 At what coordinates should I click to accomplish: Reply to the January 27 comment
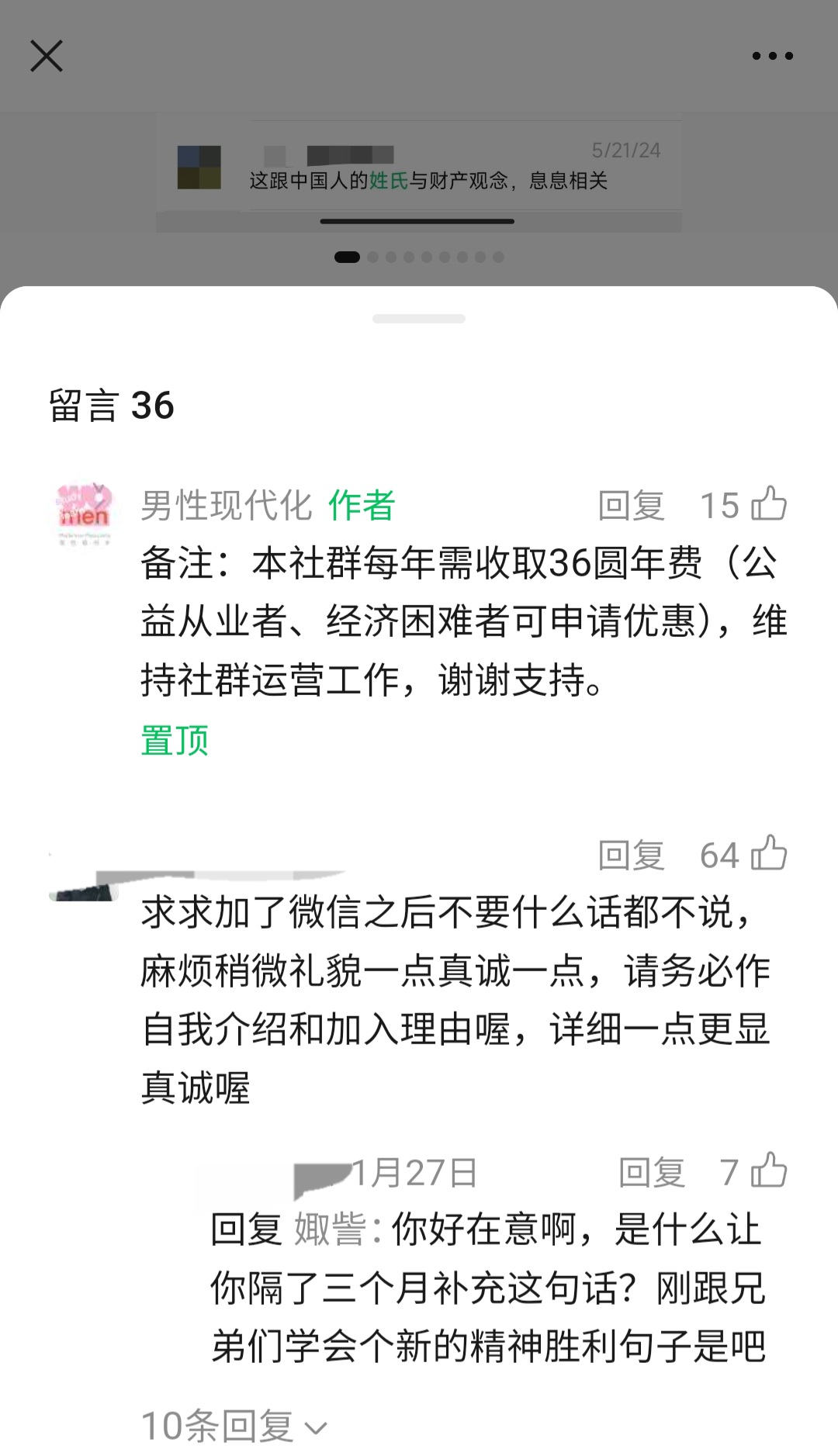tap(652, 1172)
